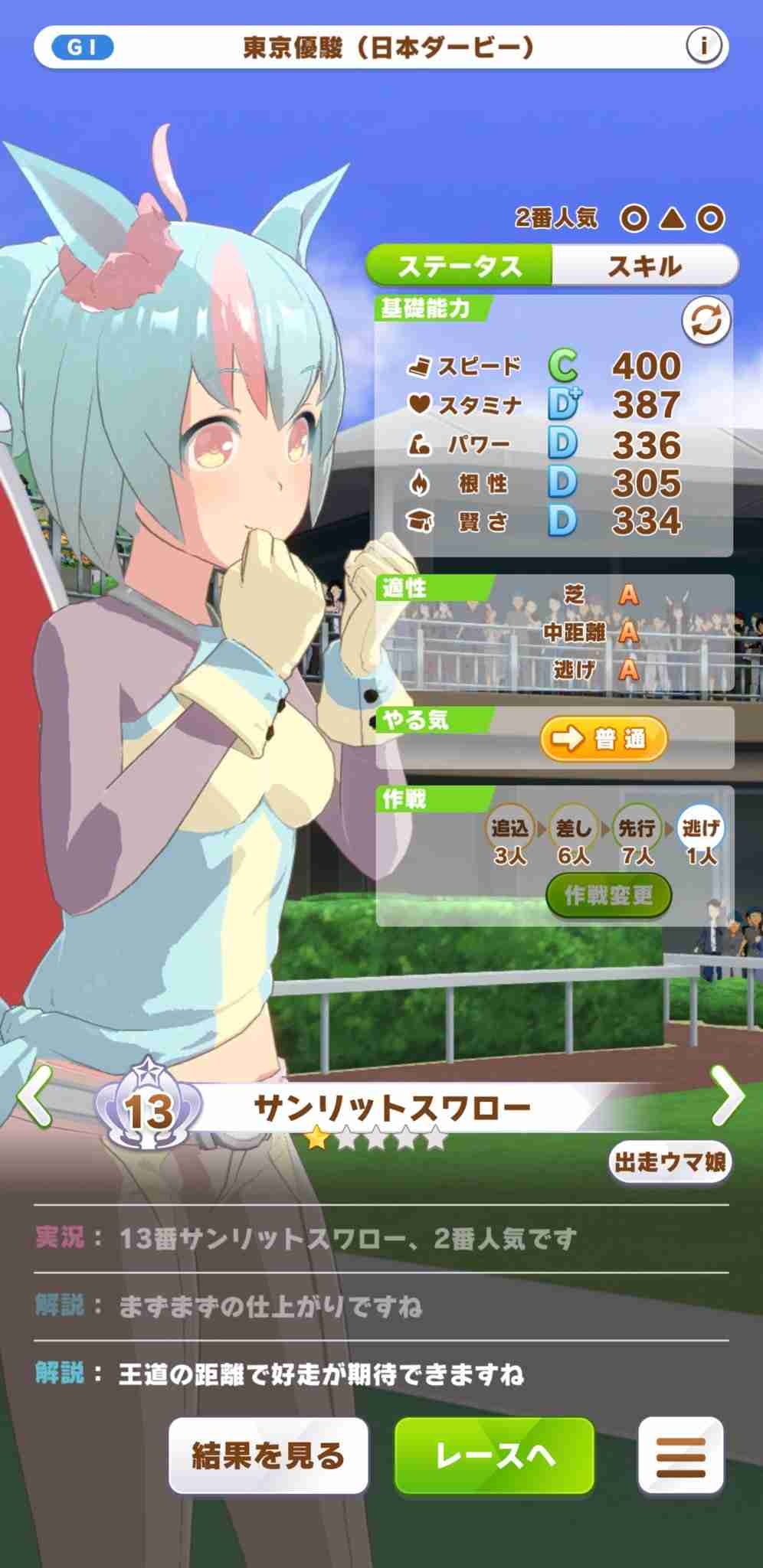
Task: Open the hamburger menu
Action: pyautogui.click(x=680, y=1455)
